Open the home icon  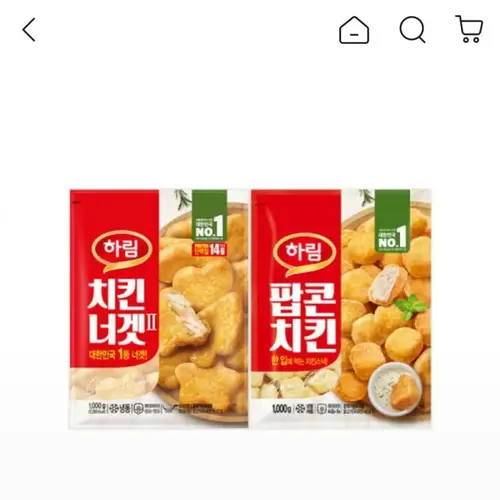[x=354, y=30]
